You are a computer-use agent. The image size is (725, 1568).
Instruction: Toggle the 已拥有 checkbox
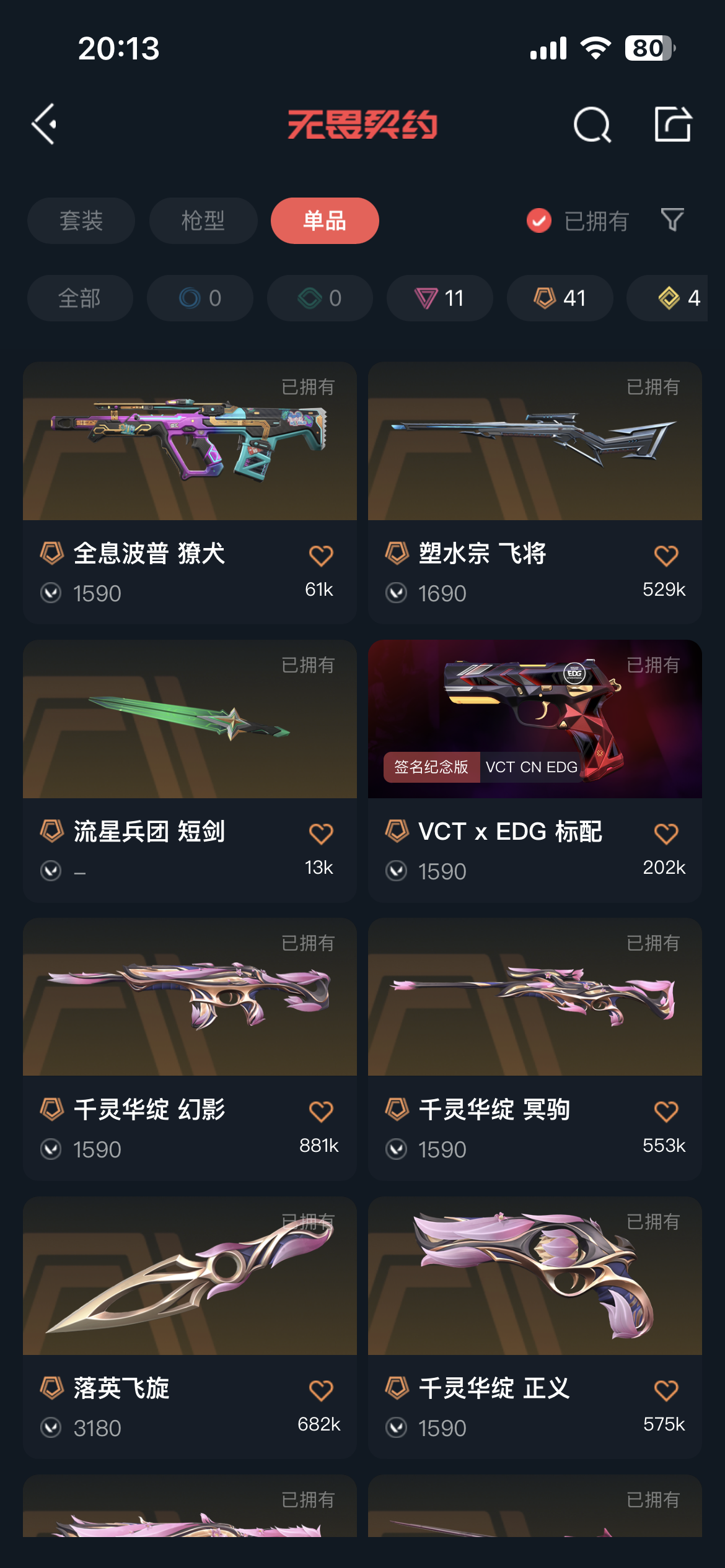pos(539,220)
